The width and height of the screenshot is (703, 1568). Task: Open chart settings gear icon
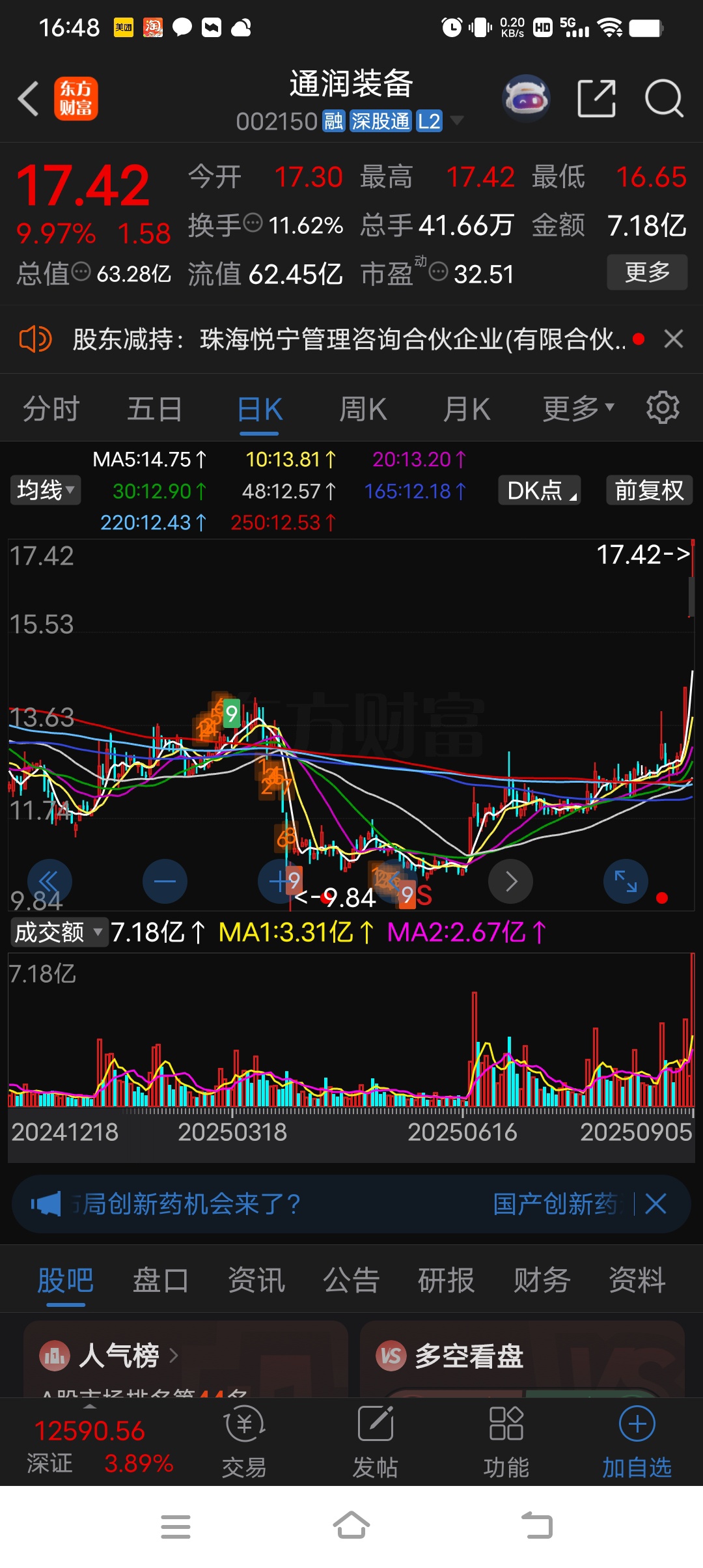click(663, 408)
